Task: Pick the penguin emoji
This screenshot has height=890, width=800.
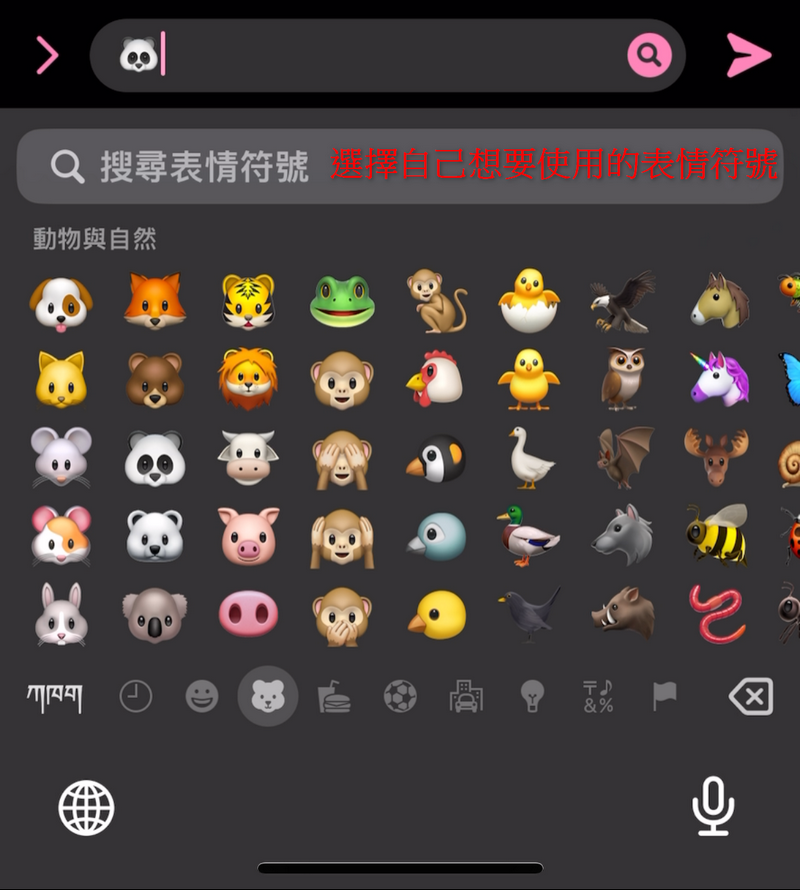Action: 436,459
